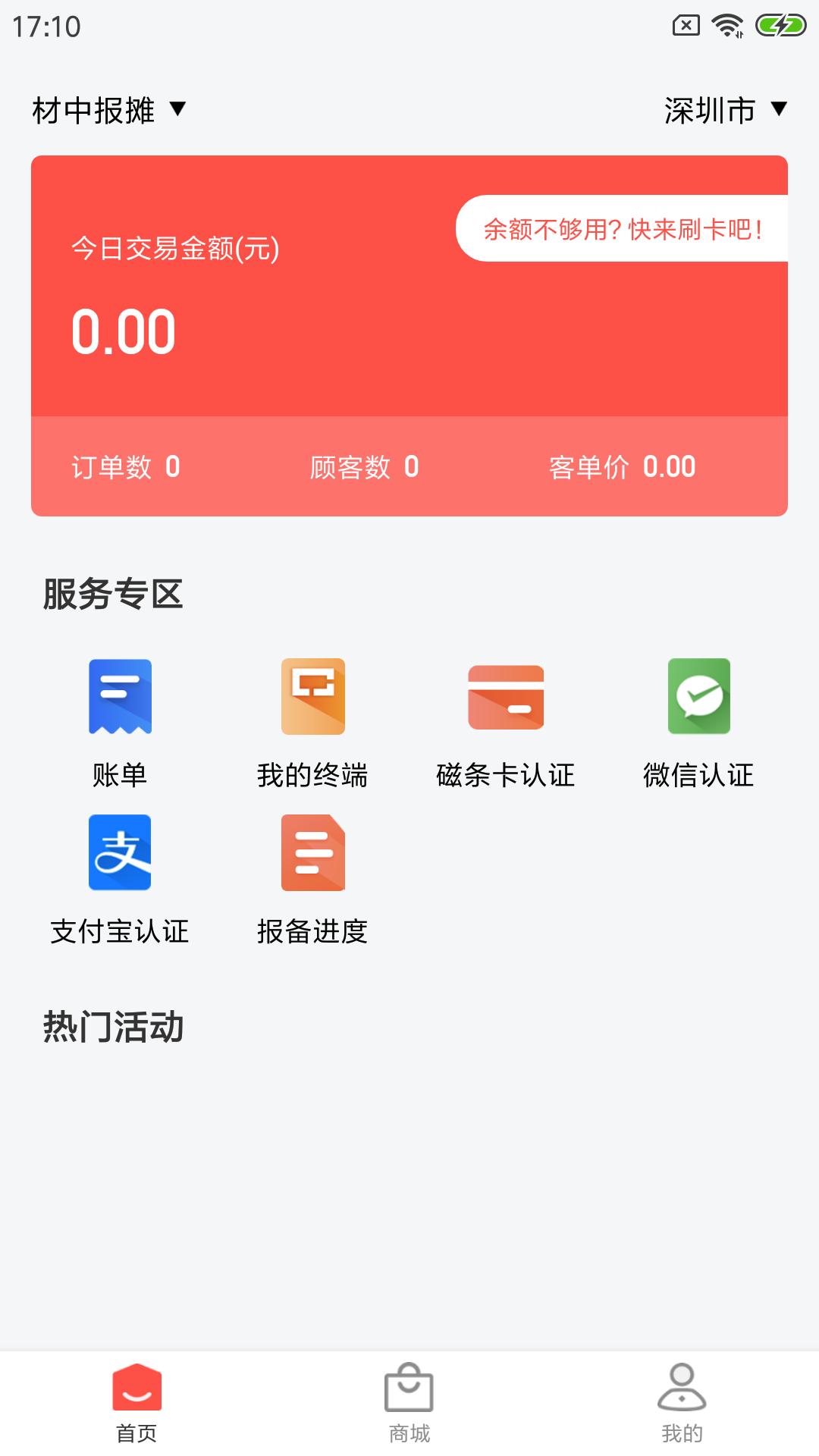Switch to the 我的 tab
The width and height of the screenshot is (819, 1456).
[x=681, y=1403]
